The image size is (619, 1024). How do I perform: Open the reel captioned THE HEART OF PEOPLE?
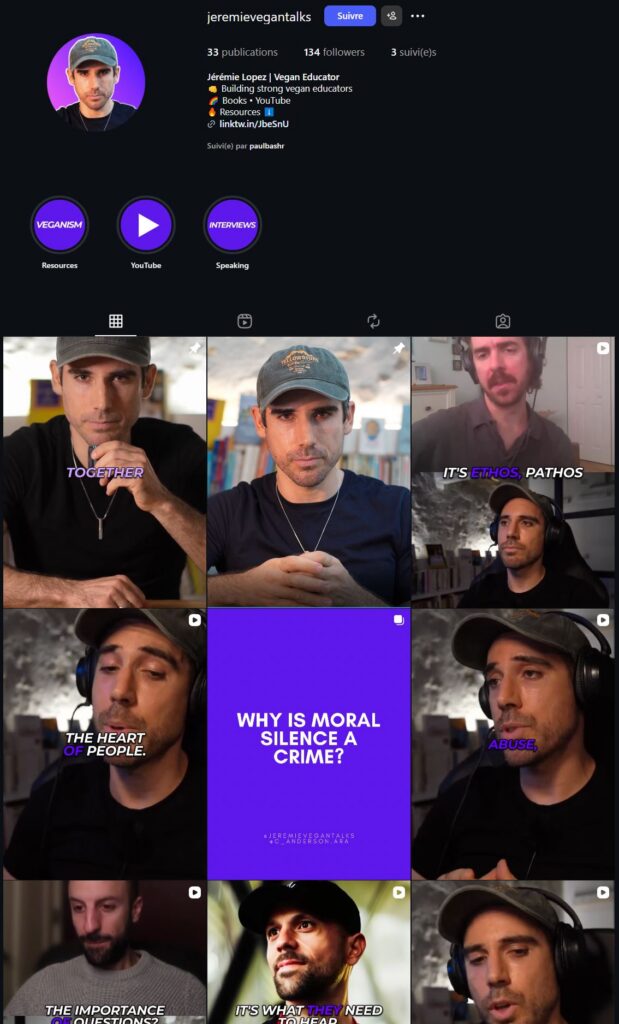tap(104, 744)
